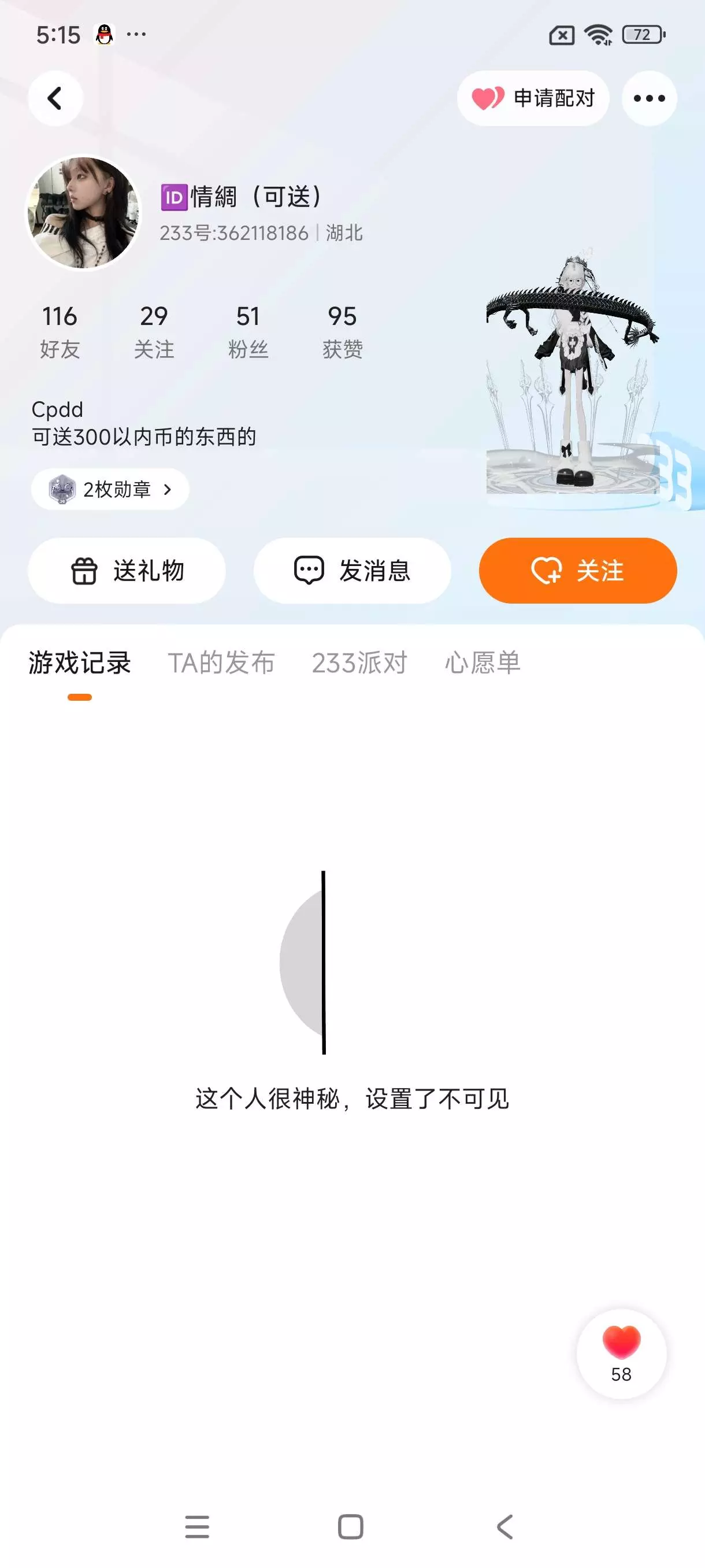Select the 游戏记录 tab

pyautogui.click(x=80, y=663)
